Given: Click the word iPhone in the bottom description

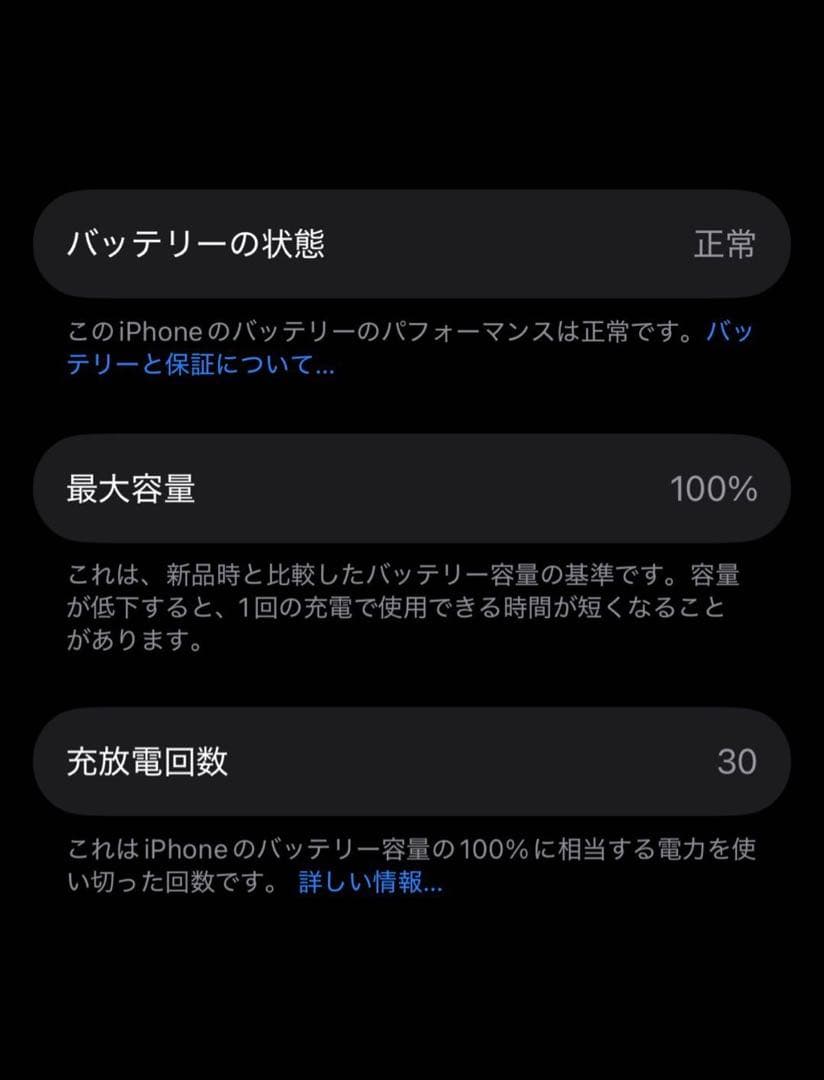Looking at the screenshot, I should [x=180, y=848].
